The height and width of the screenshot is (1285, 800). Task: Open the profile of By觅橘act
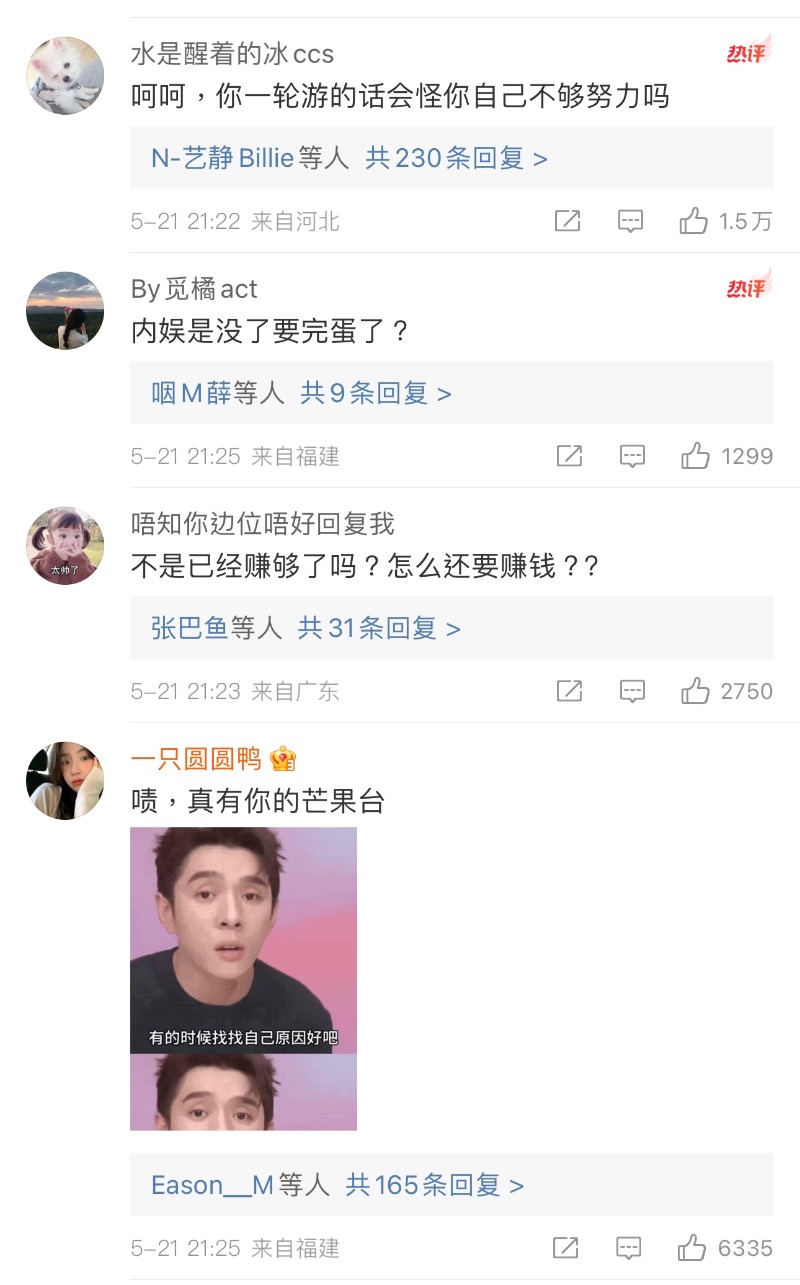[x=194, y=289]
